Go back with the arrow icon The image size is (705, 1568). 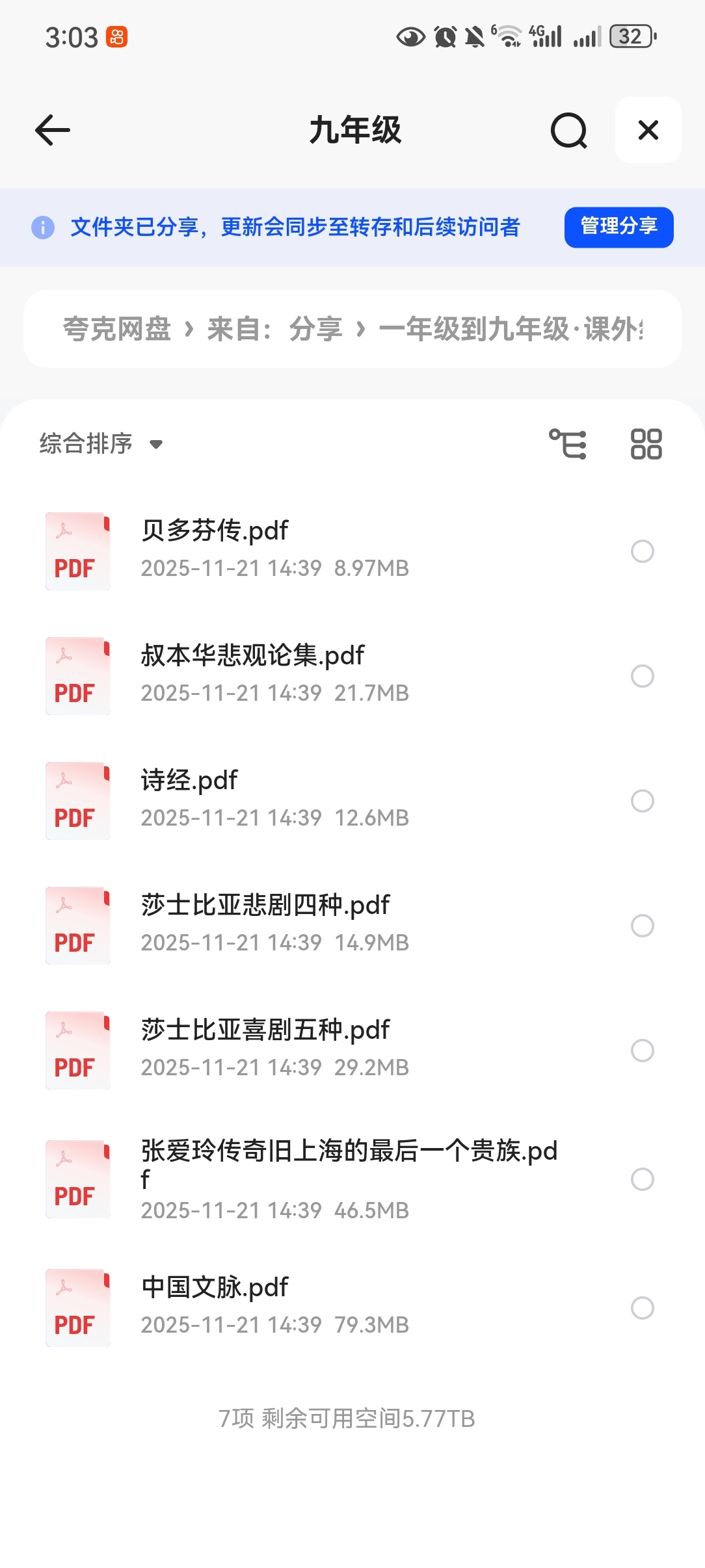click(x=53, y=130)
